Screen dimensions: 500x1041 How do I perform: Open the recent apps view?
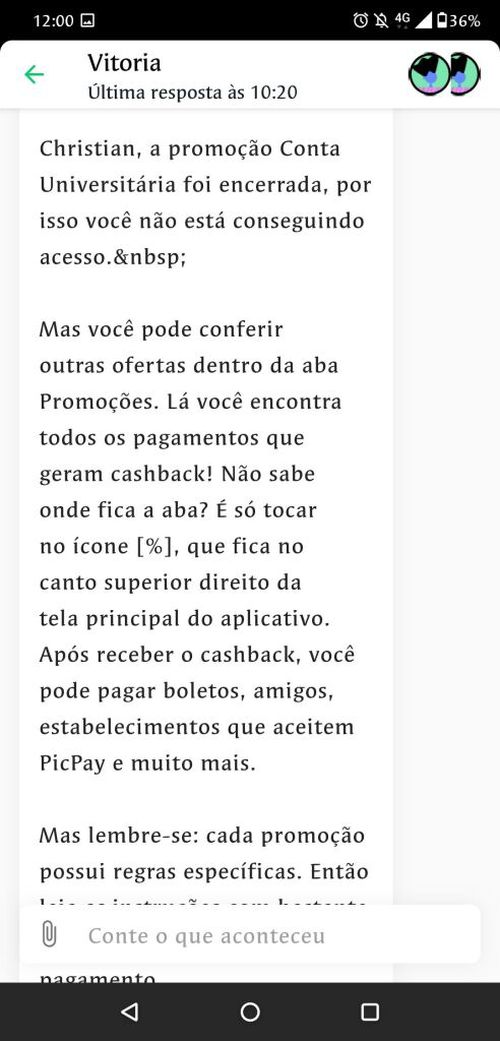pos(370,1012)
